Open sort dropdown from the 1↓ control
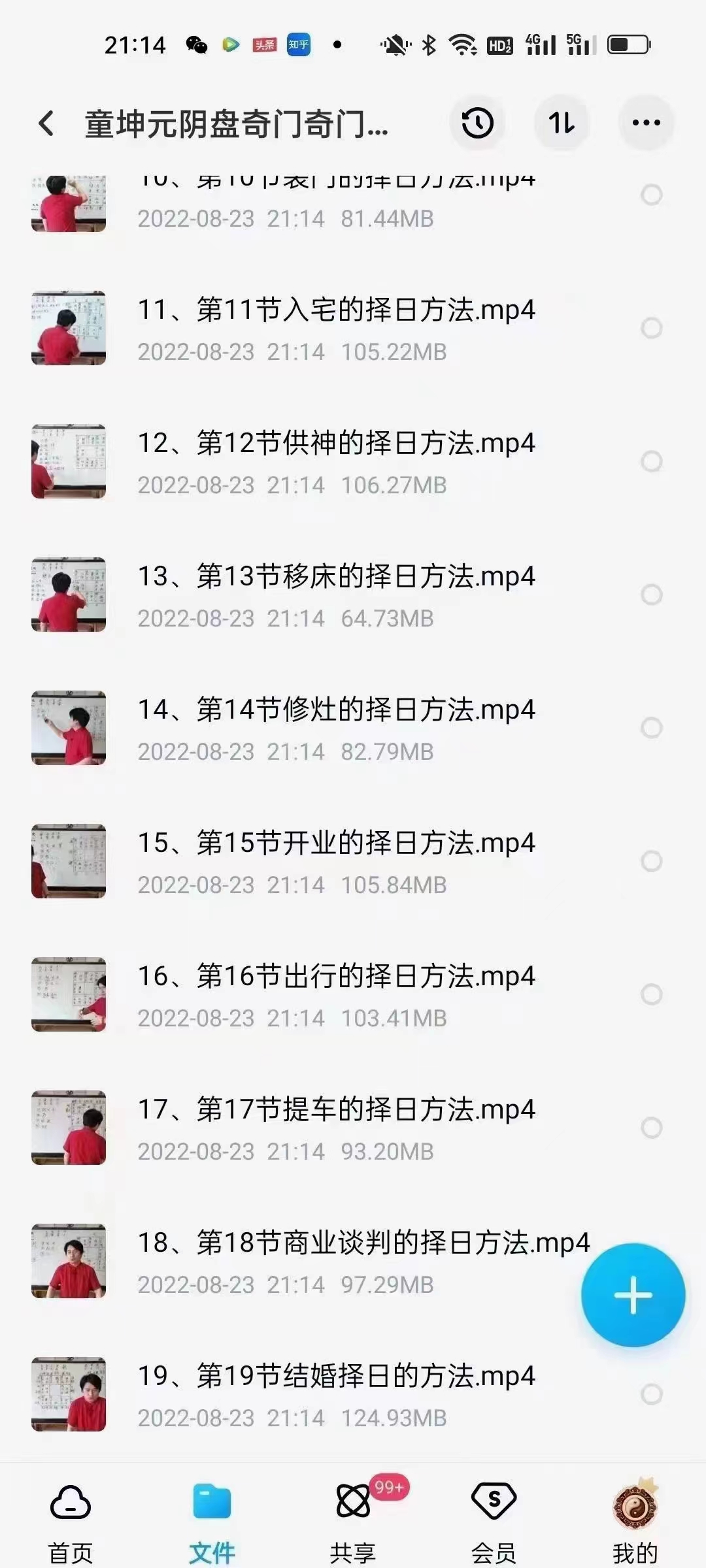This screenshot has width=706, height=1568. click(562, 122)
